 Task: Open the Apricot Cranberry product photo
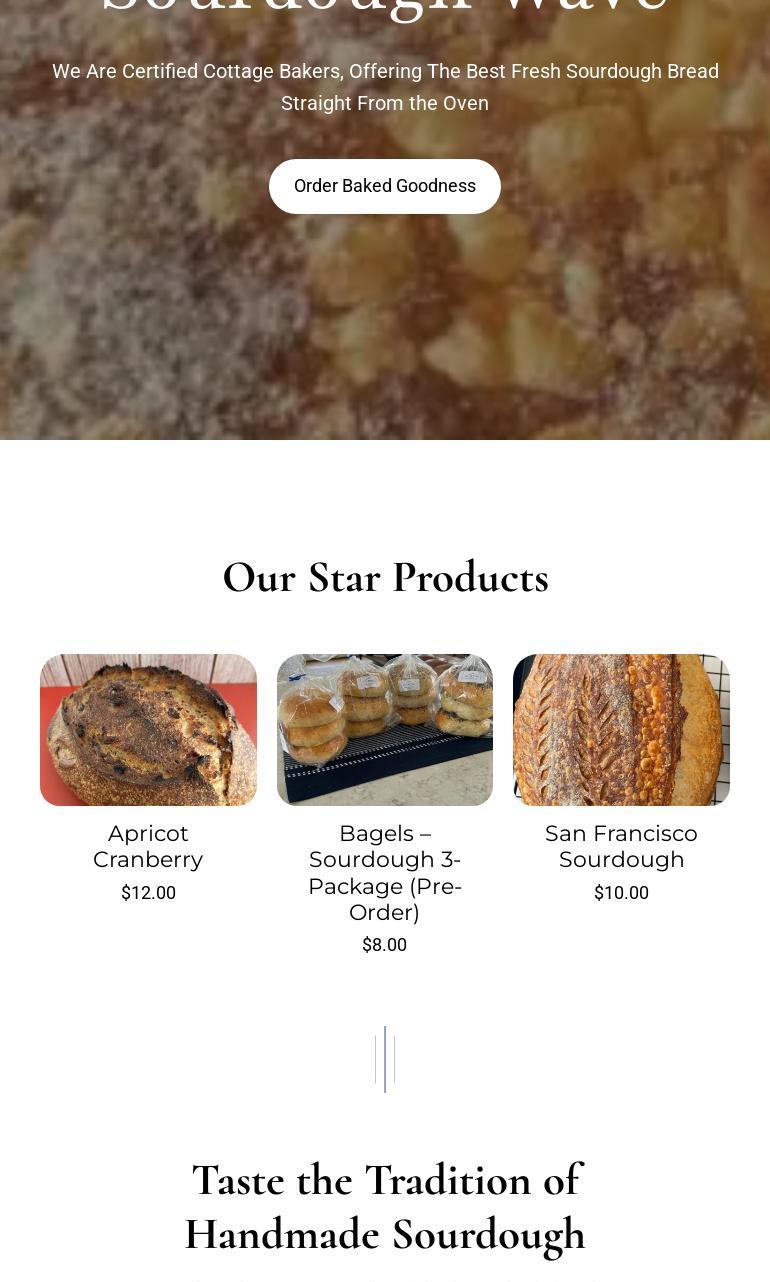click(148, 730)
